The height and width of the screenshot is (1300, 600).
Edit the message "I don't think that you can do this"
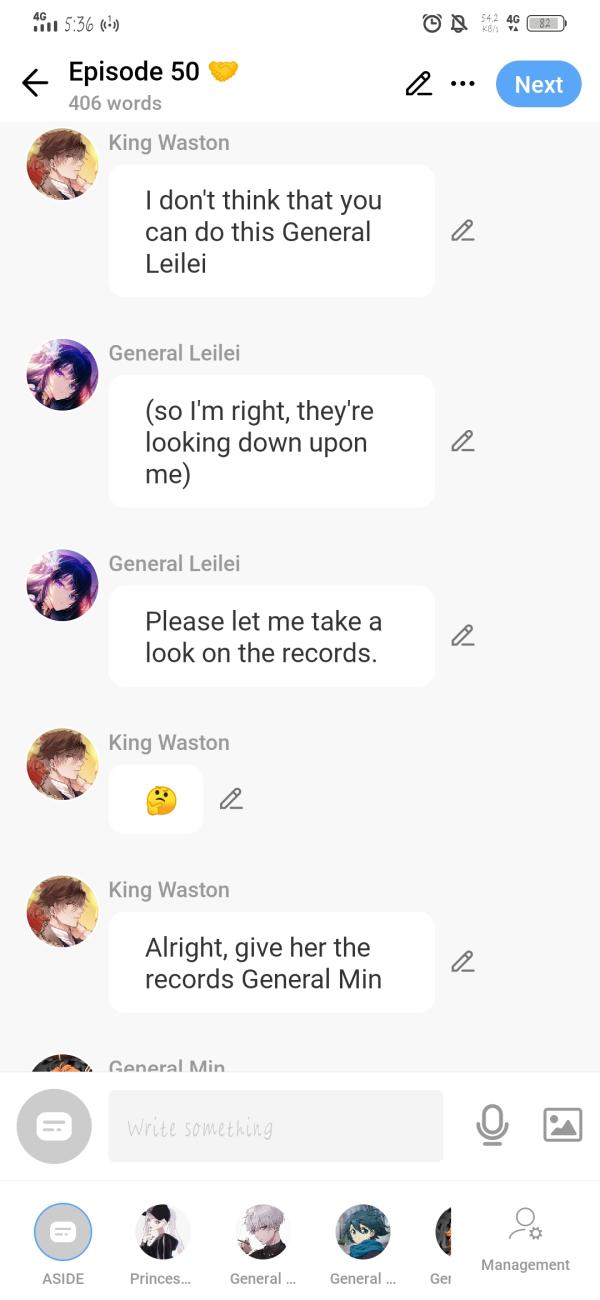tap(462, 231)
